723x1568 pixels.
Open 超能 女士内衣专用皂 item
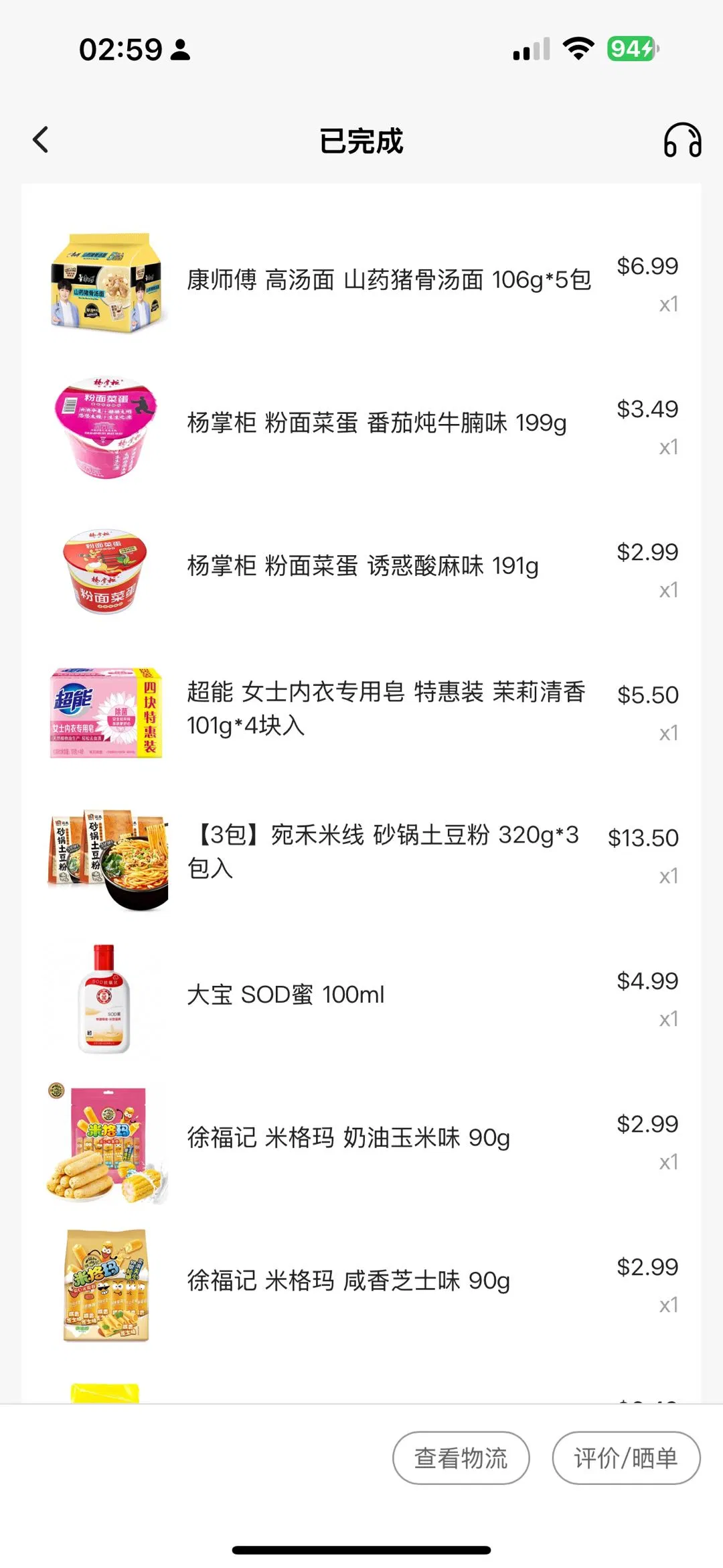[386, 709]
